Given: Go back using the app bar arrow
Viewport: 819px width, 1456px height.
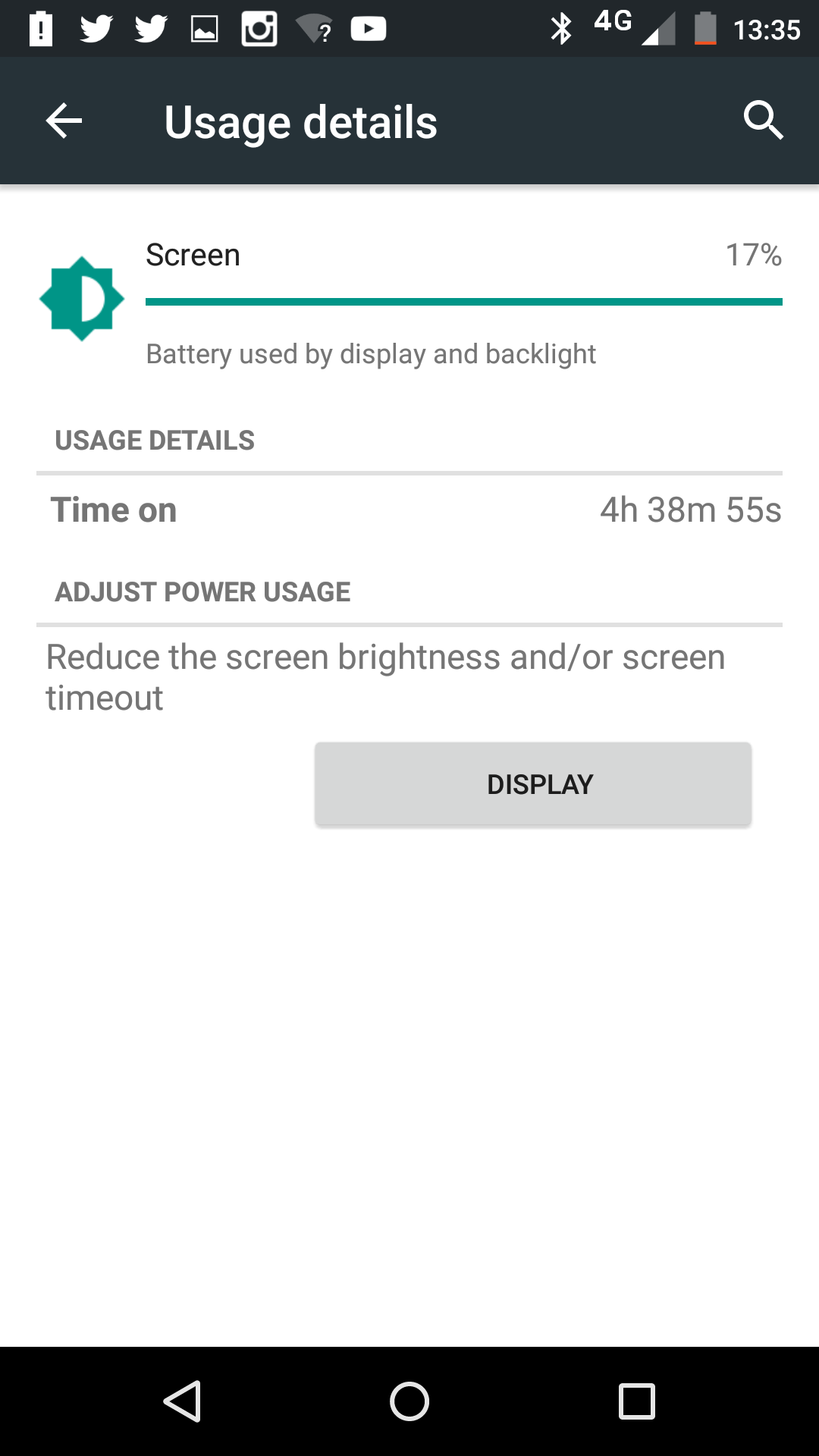Looking at the screenshot, I should 64,121.
